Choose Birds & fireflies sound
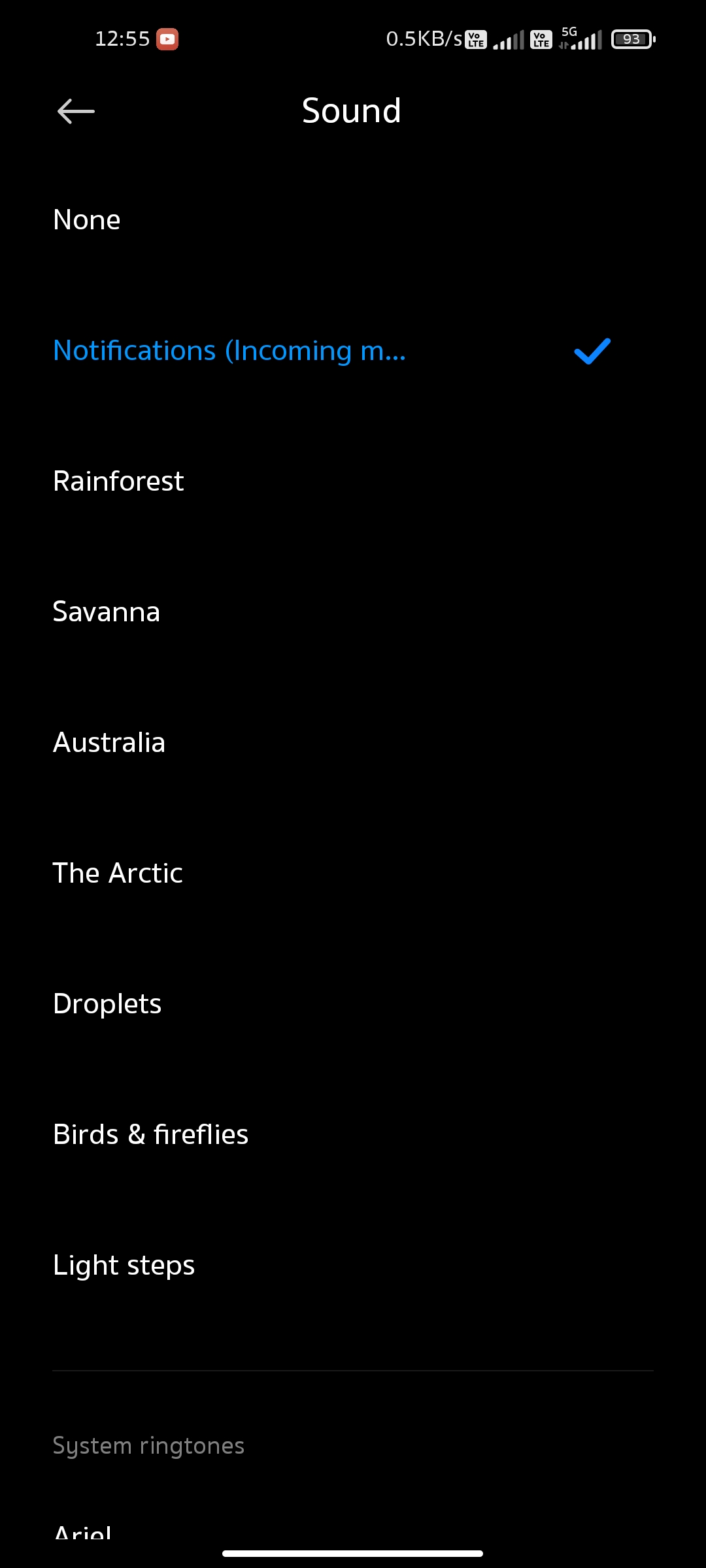The height and width of the screenshot is (1568, 706). pyautogui.click(x=353, y=1134)
